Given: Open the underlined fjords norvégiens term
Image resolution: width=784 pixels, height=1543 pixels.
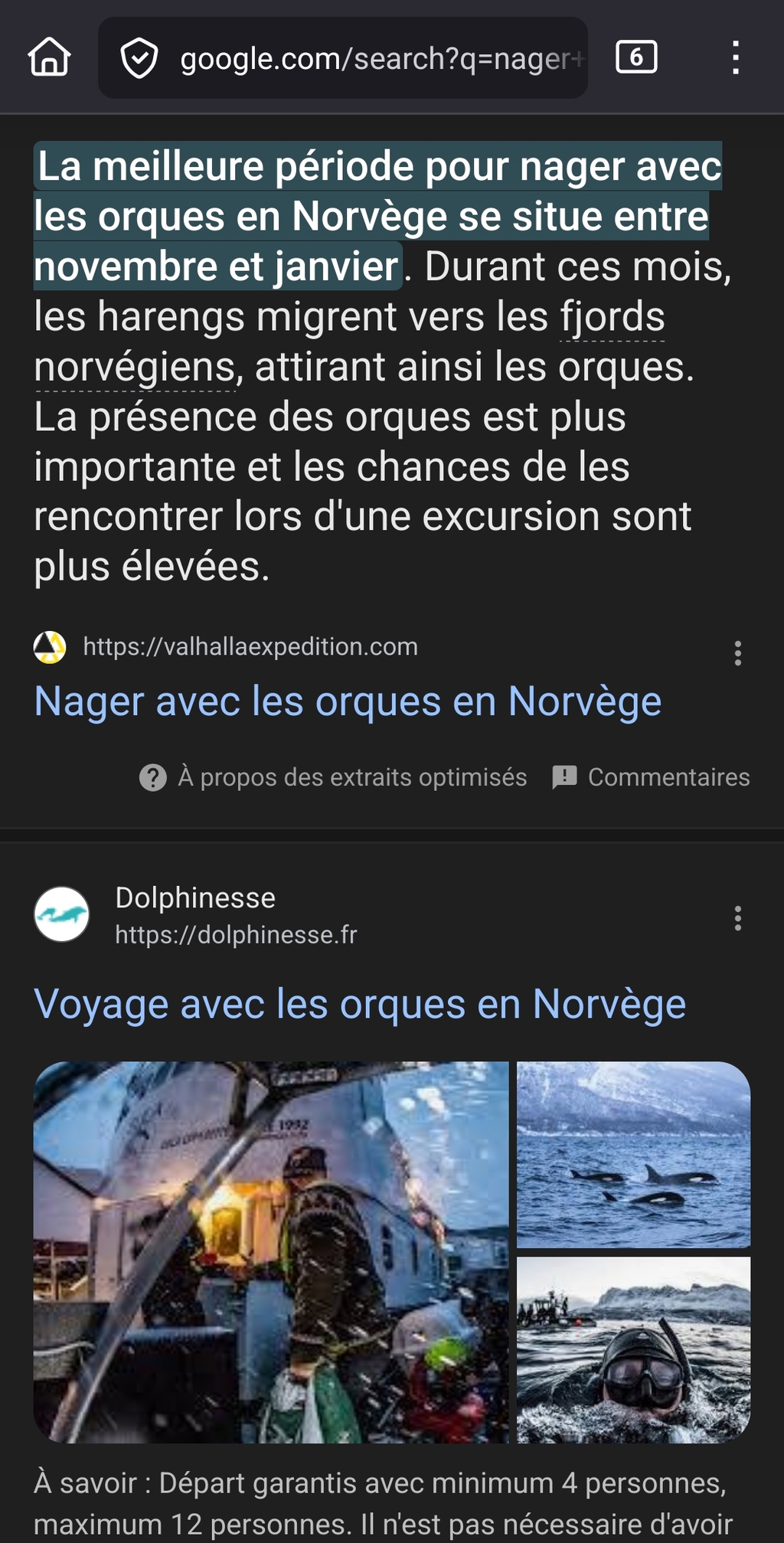Looking at the screenshot, I should (x=612, y=317).
